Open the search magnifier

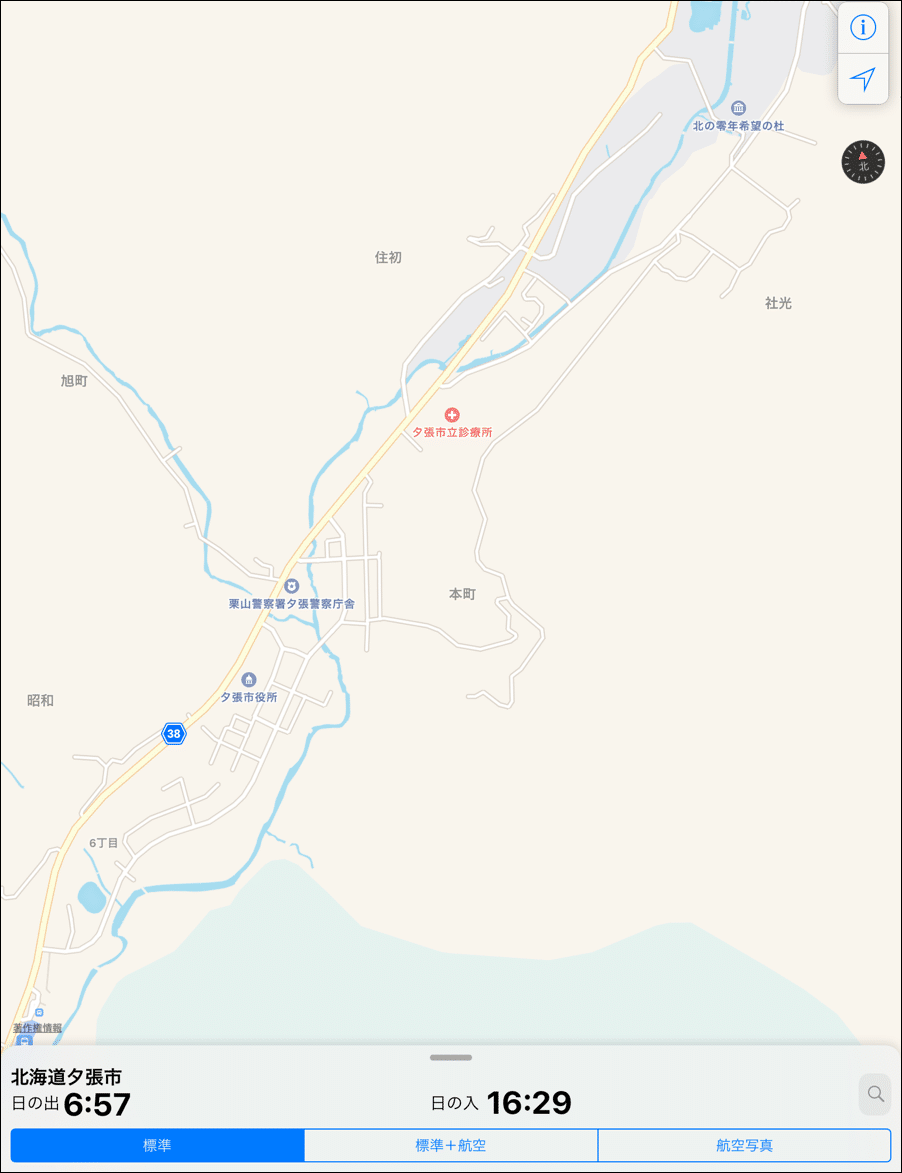(x=876, y=1094)
